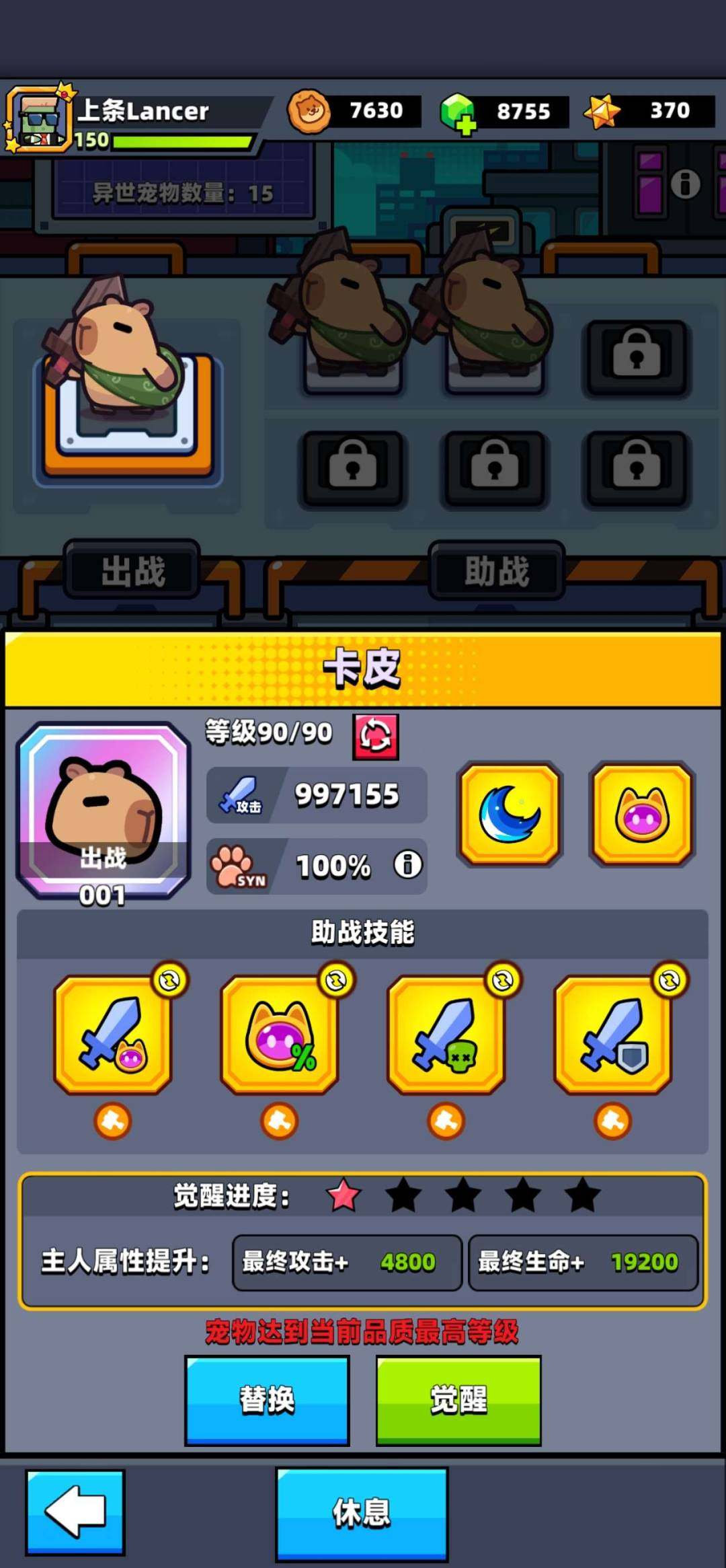Select the sword and shield assist skill
The height and width of the screenshot is (1568, 726).
click(x=613, y=1035)
